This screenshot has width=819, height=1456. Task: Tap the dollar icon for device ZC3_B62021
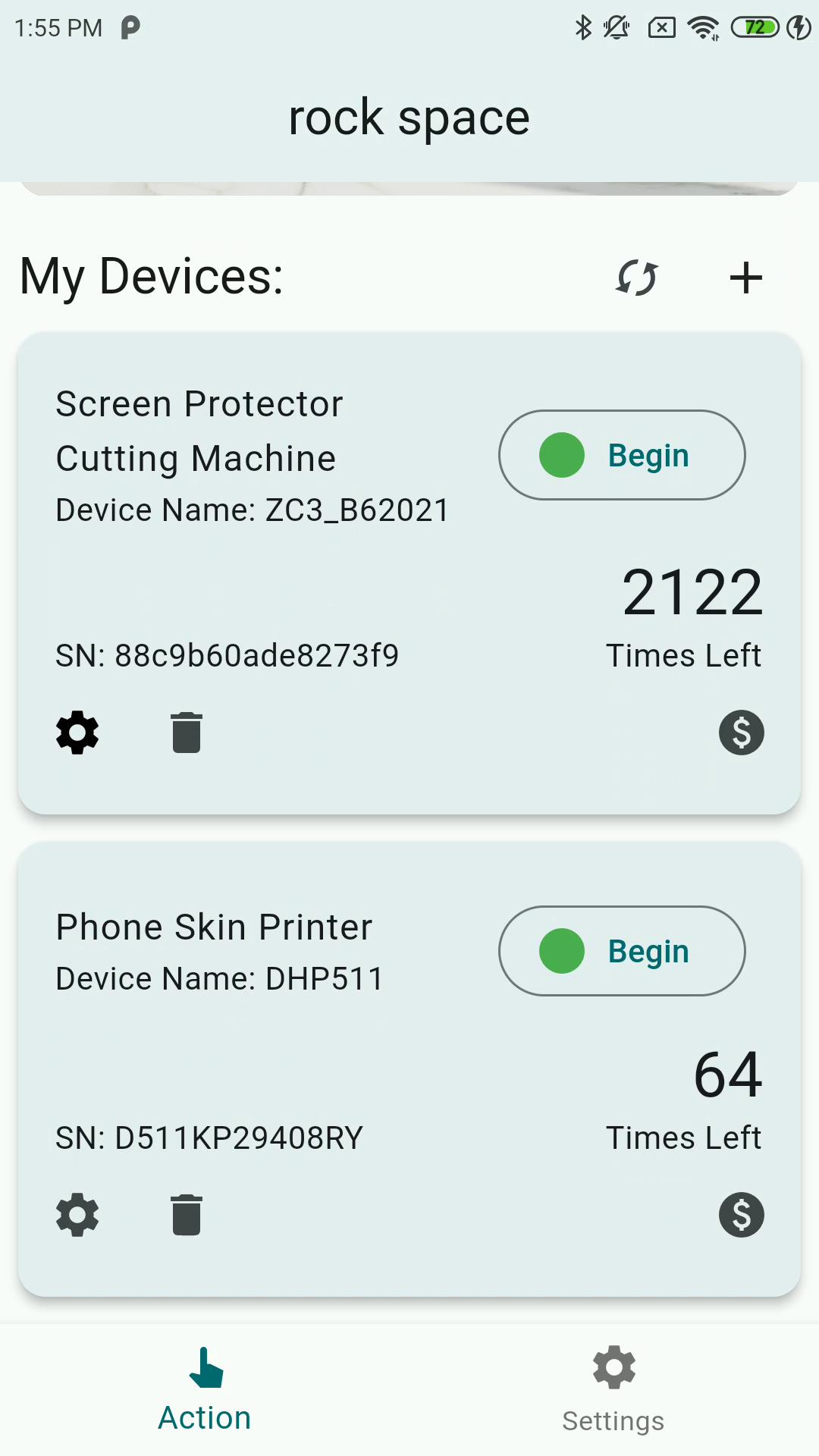pyautogui.click(x=741, y=733)
